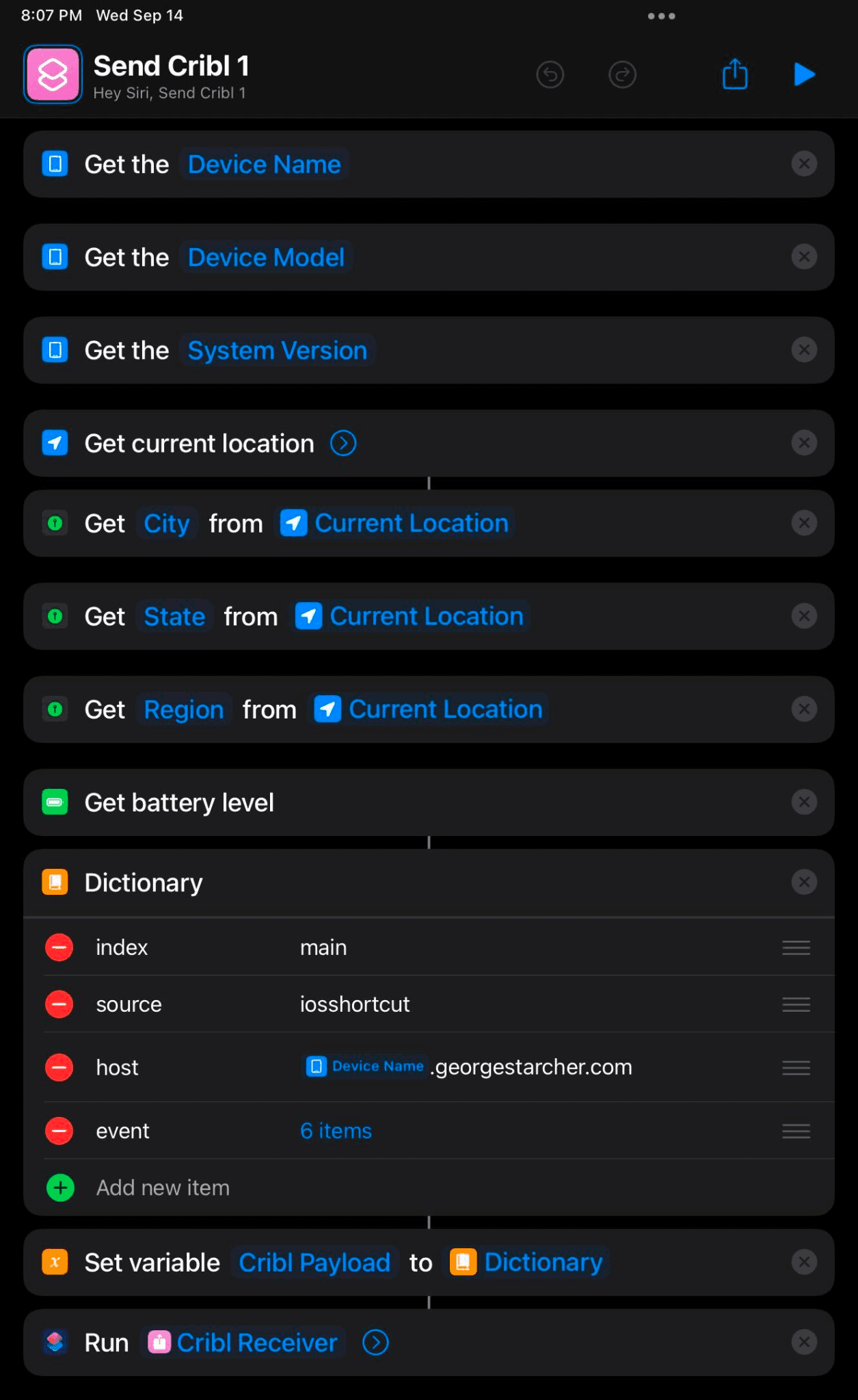This screenshot has height=1400, width=858.
Task: Expand the Get current location options
Action: pos(343,444)
